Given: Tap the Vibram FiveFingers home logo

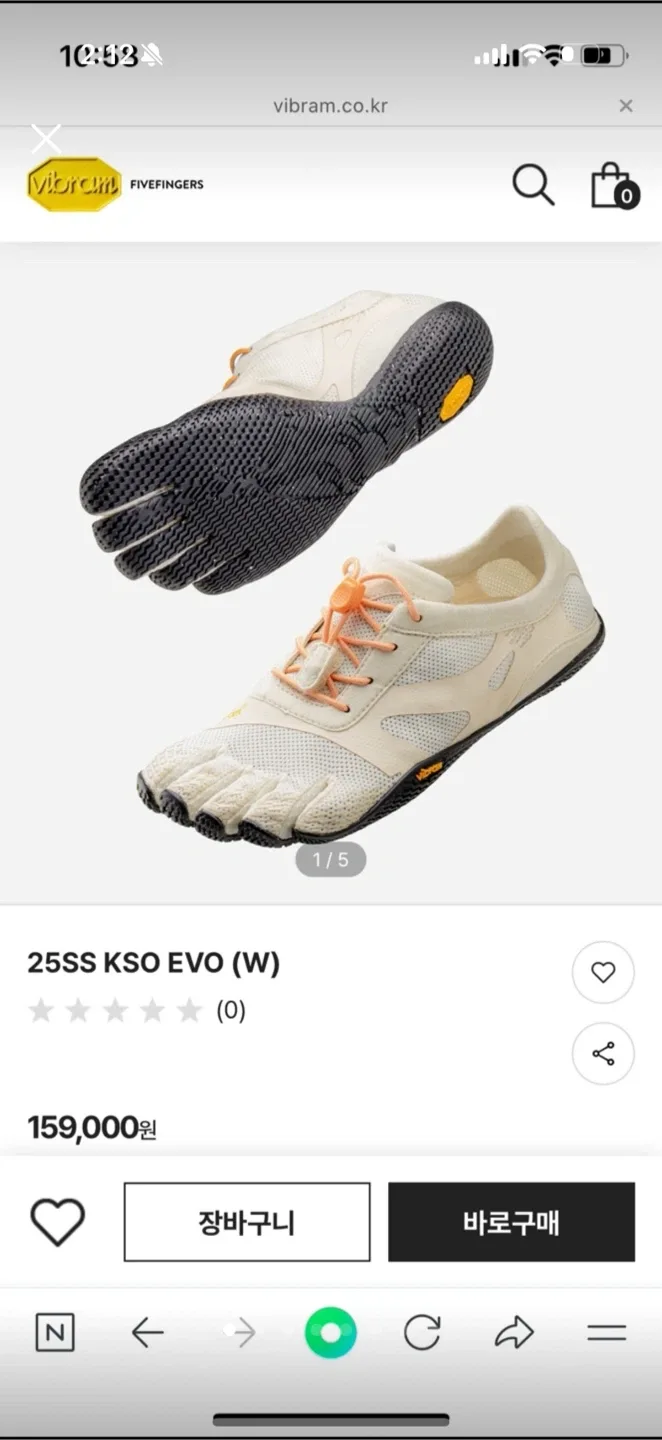Looking at the screenshot, I should click(115, 184).
